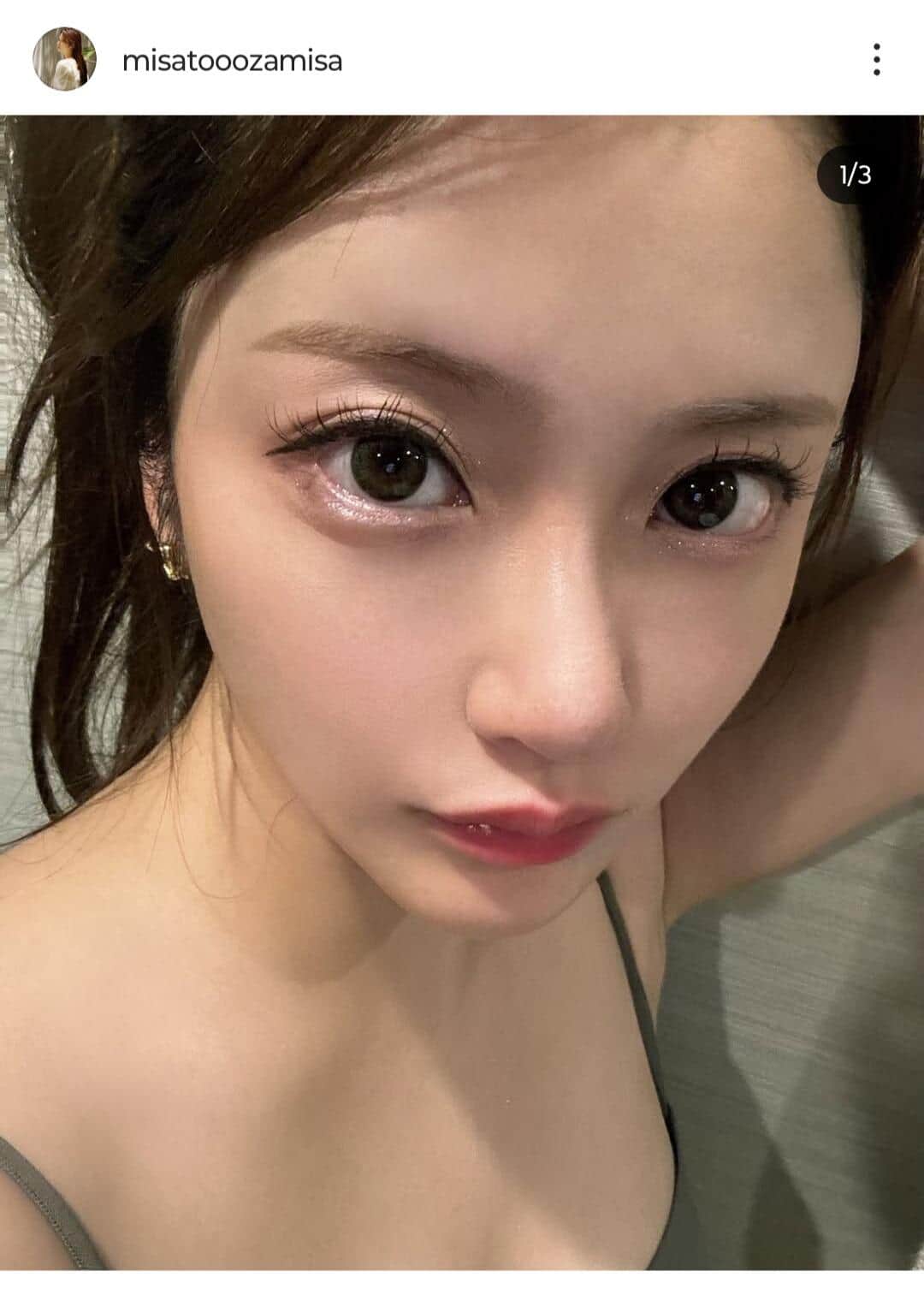Image resolution: width=924 pixels, height=1289 pixels.
Task: Open the post's three-dot overflow menu
Action: pos(876,61)
